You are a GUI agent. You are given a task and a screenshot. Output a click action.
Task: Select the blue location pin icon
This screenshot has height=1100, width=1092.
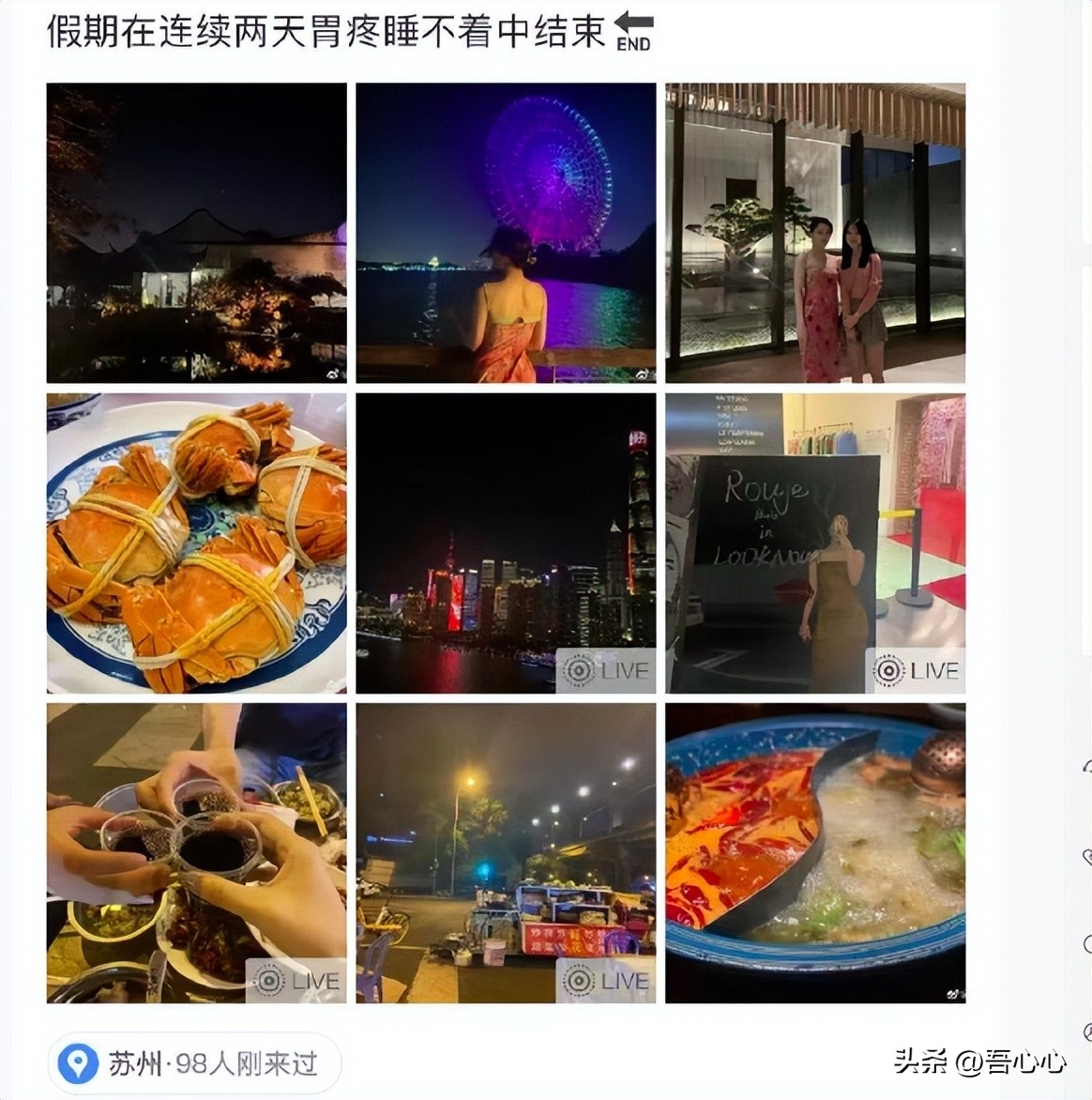point(80,1063)
